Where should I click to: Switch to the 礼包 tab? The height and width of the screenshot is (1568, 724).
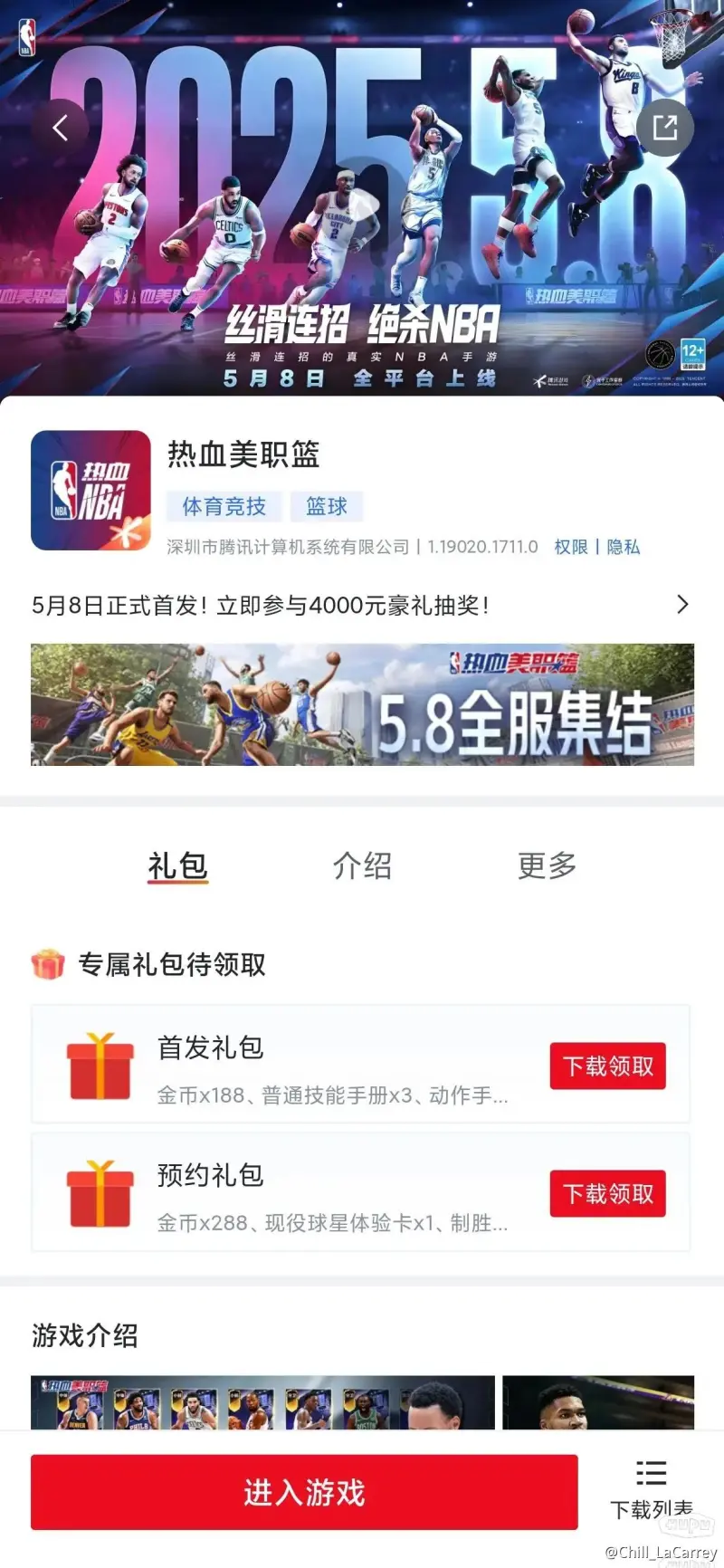coord(178,865)
